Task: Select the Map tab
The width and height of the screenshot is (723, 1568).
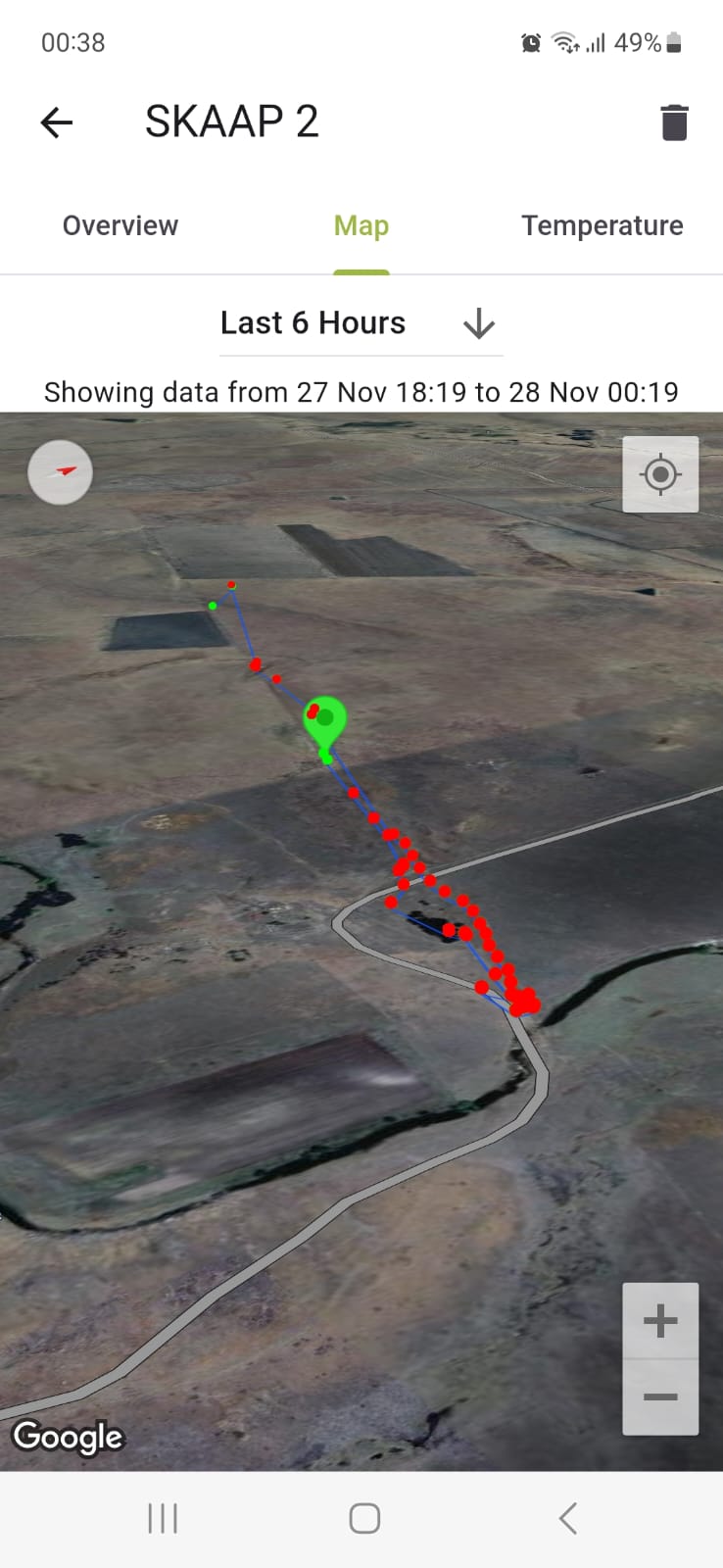Action: click(x=361, y=225)
